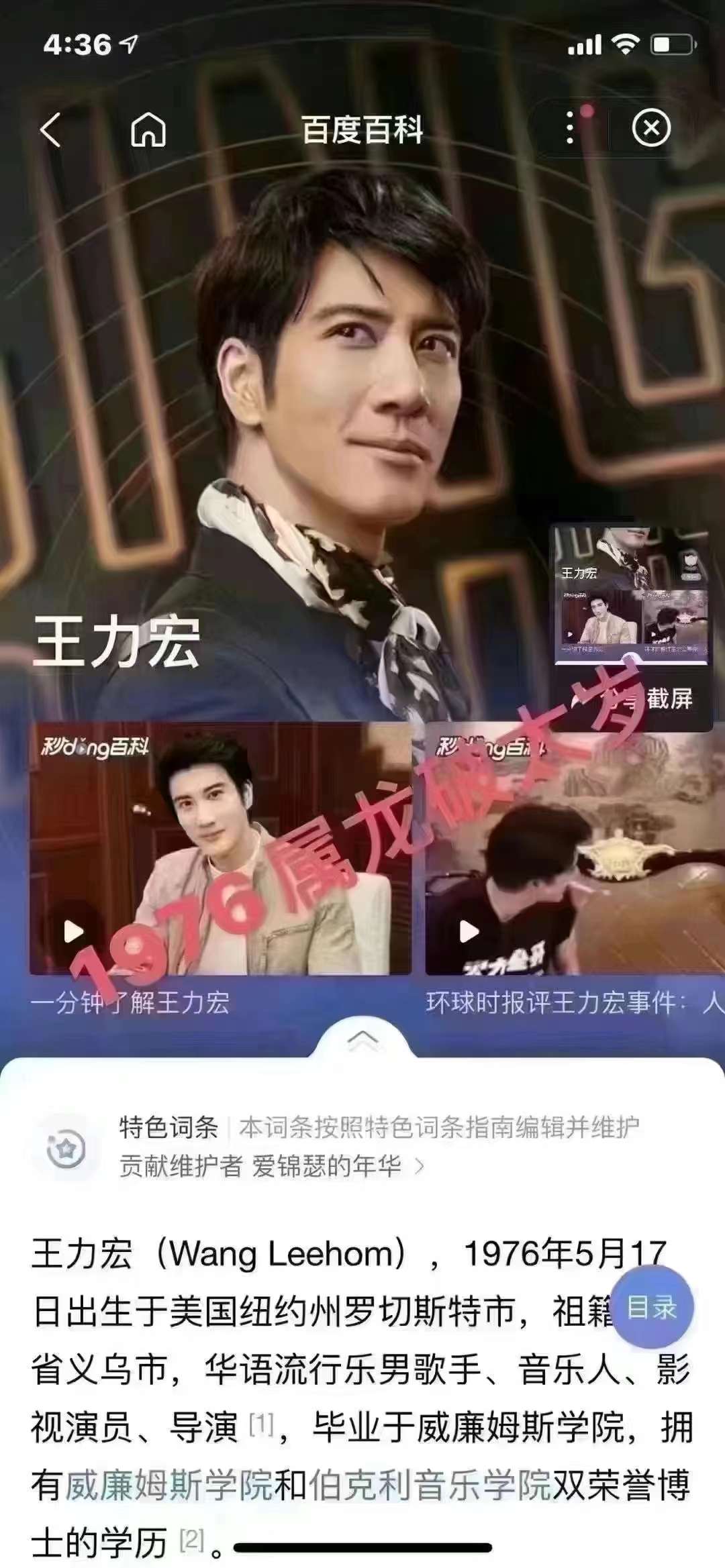Viewport: 725px width, 1568px height.
Task: Play the video 一分钟了解王力宏
Action: coord(74,931)
